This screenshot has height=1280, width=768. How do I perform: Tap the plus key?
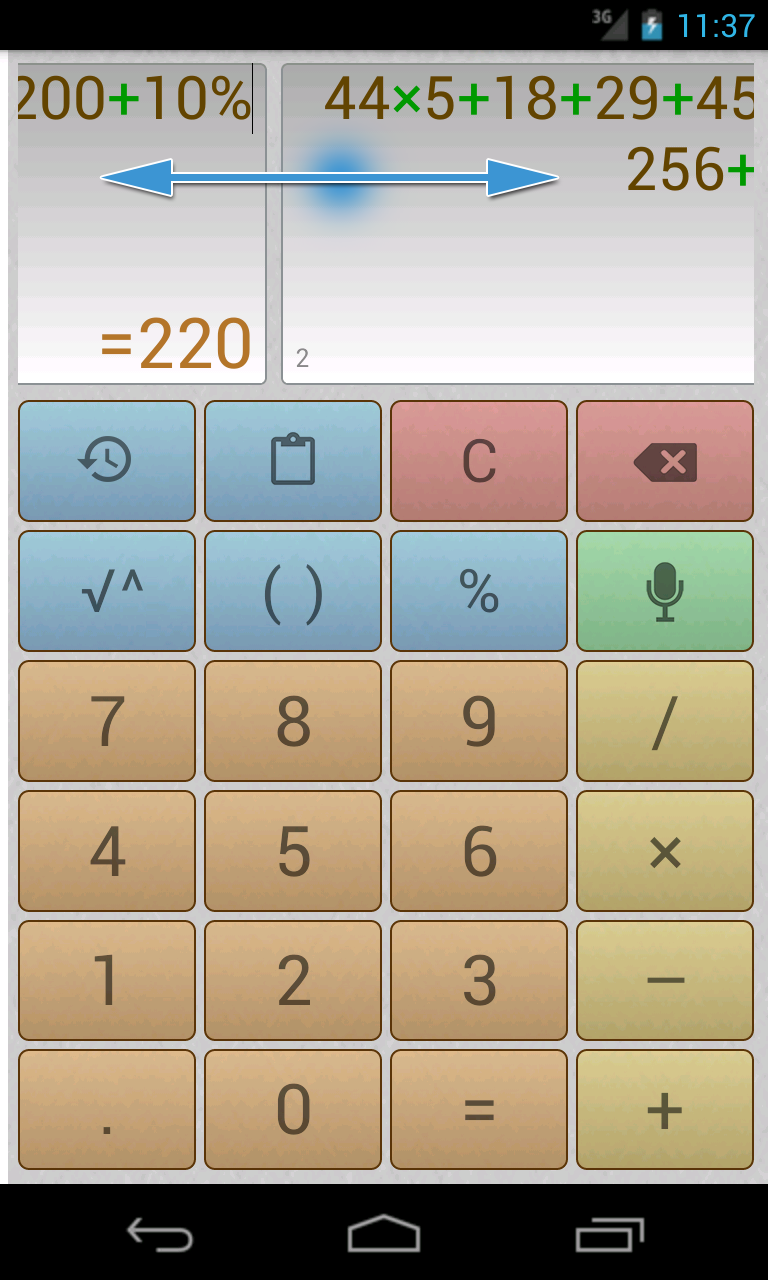(665, 1110)
